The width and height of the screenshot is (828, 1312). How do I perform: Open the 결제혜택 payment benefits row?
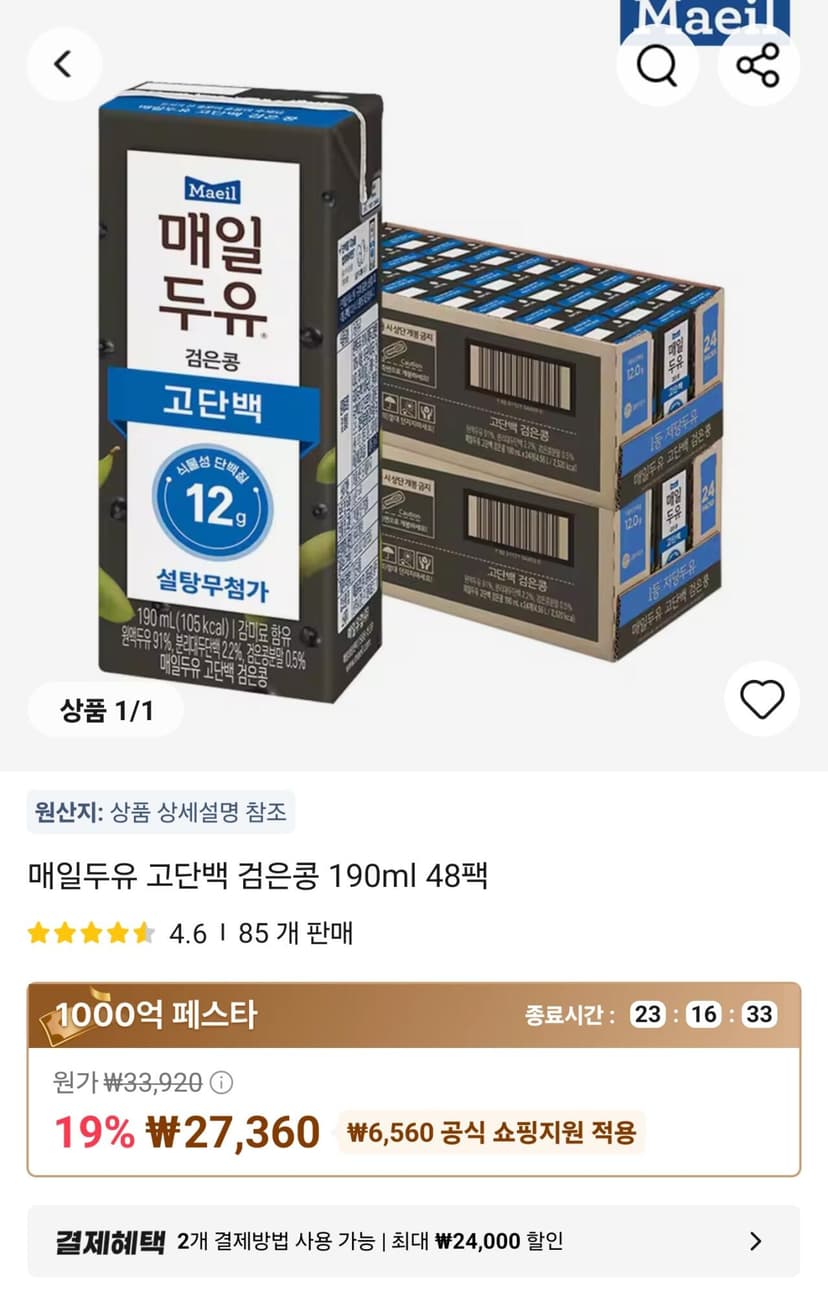[414, 1241]
